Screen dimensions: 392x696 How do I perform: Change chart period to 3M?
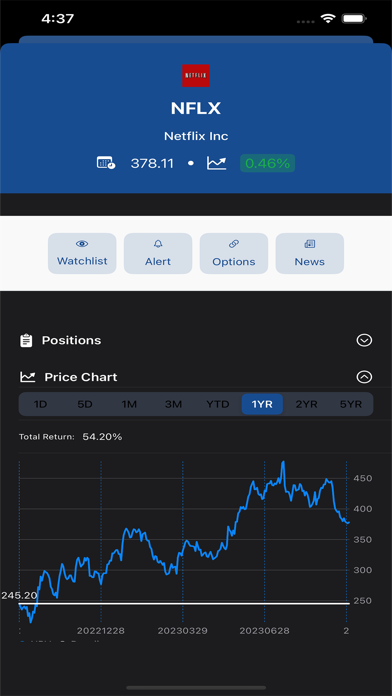pyautogui.click(x=174, y=404)
